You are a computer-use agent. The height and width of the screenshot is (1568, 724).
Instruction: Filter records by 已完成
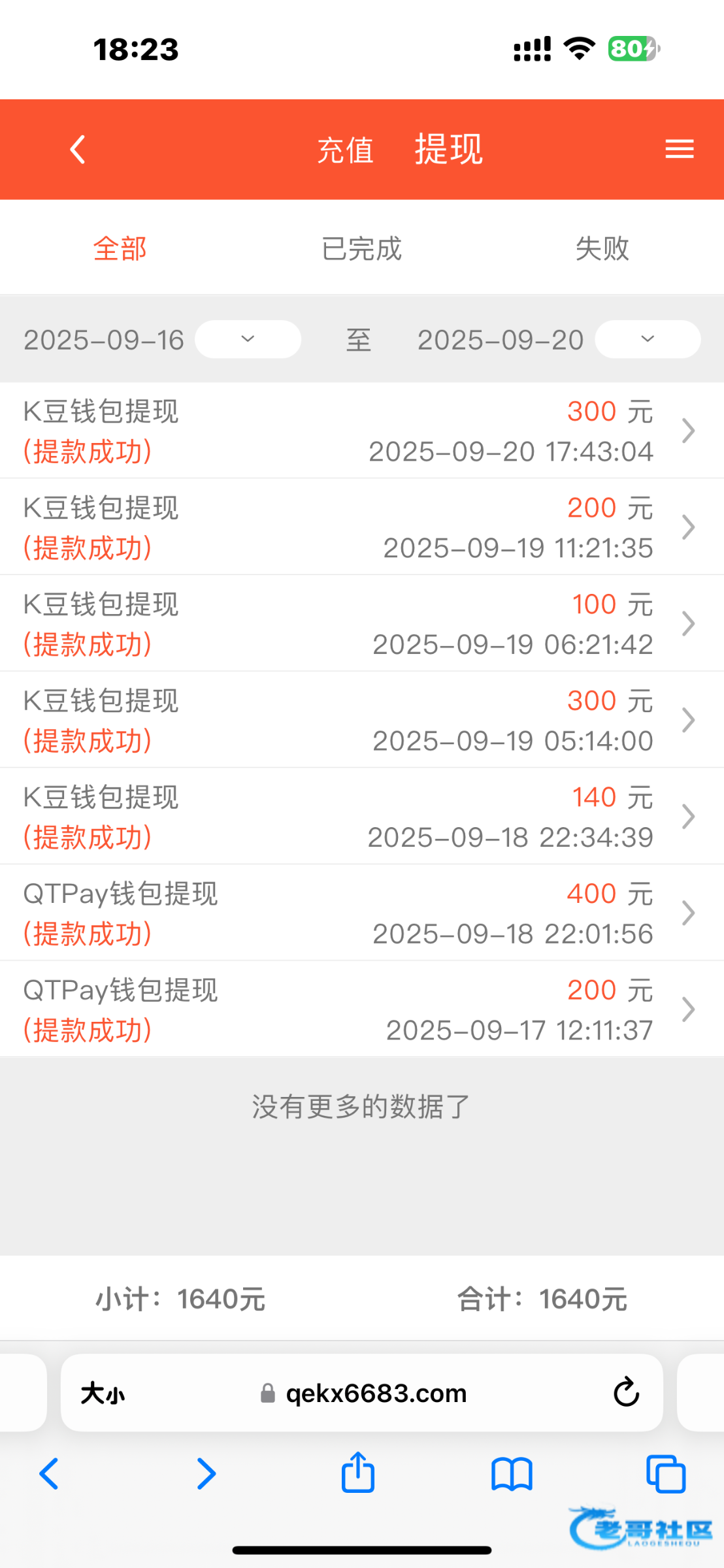coord(361,249)
